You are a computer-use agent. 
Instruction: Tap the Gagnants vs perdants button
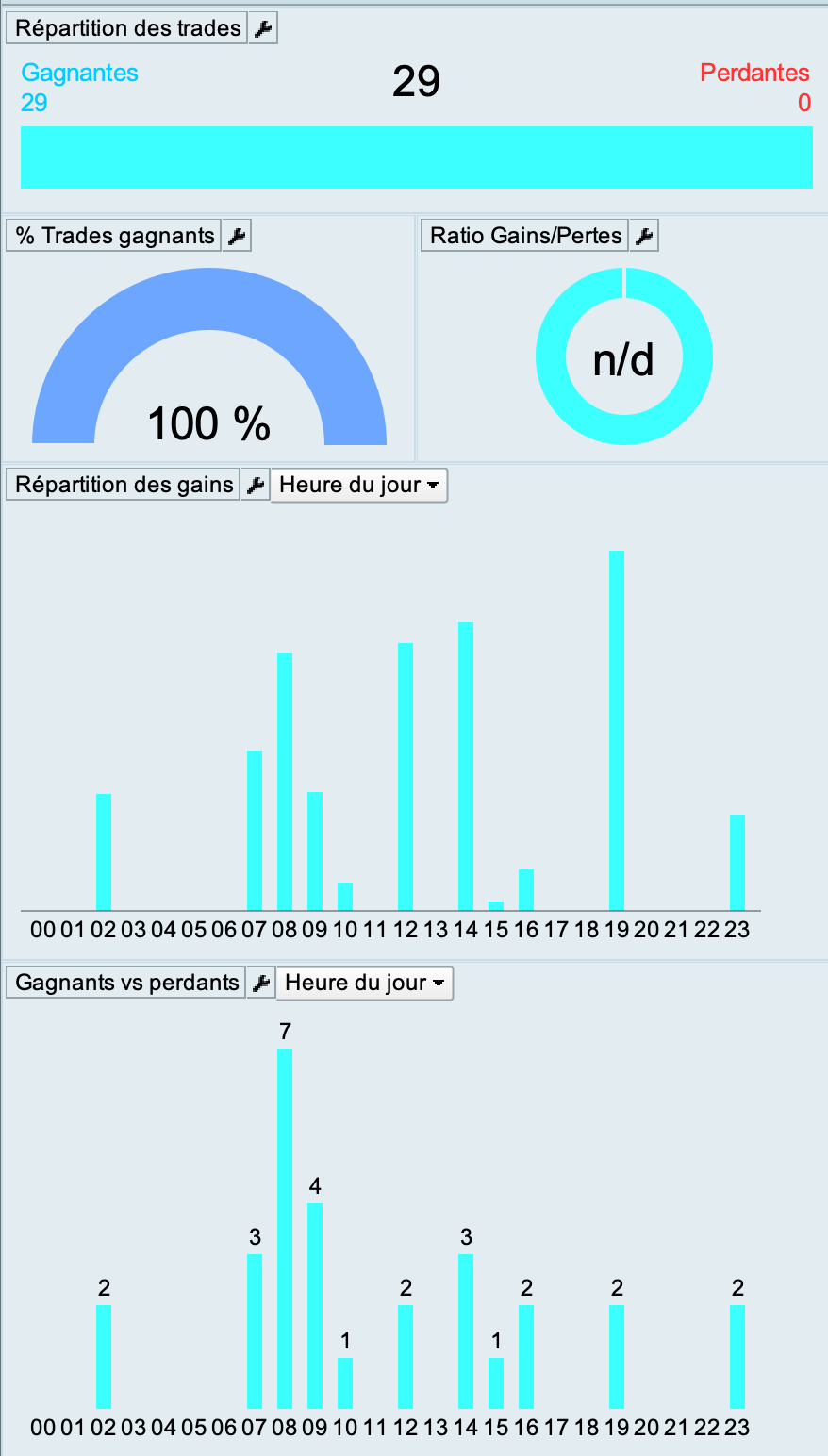click(126, 983)
